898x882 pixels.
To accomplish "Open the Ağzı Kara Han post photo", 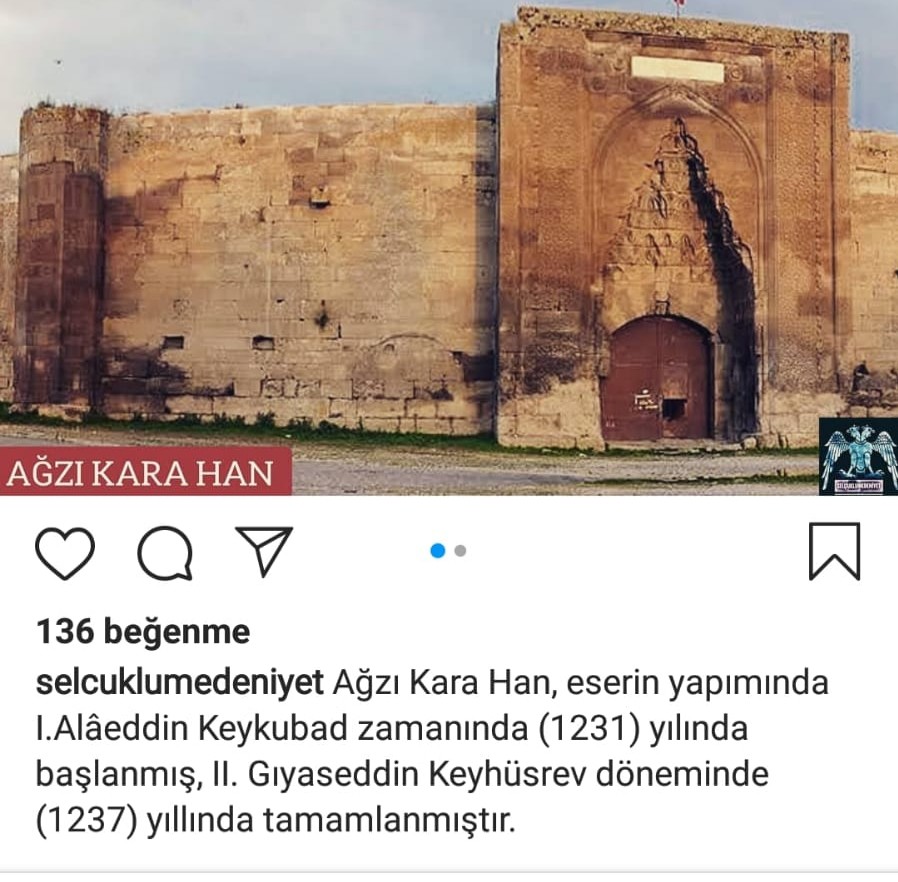I will point(449,250).
